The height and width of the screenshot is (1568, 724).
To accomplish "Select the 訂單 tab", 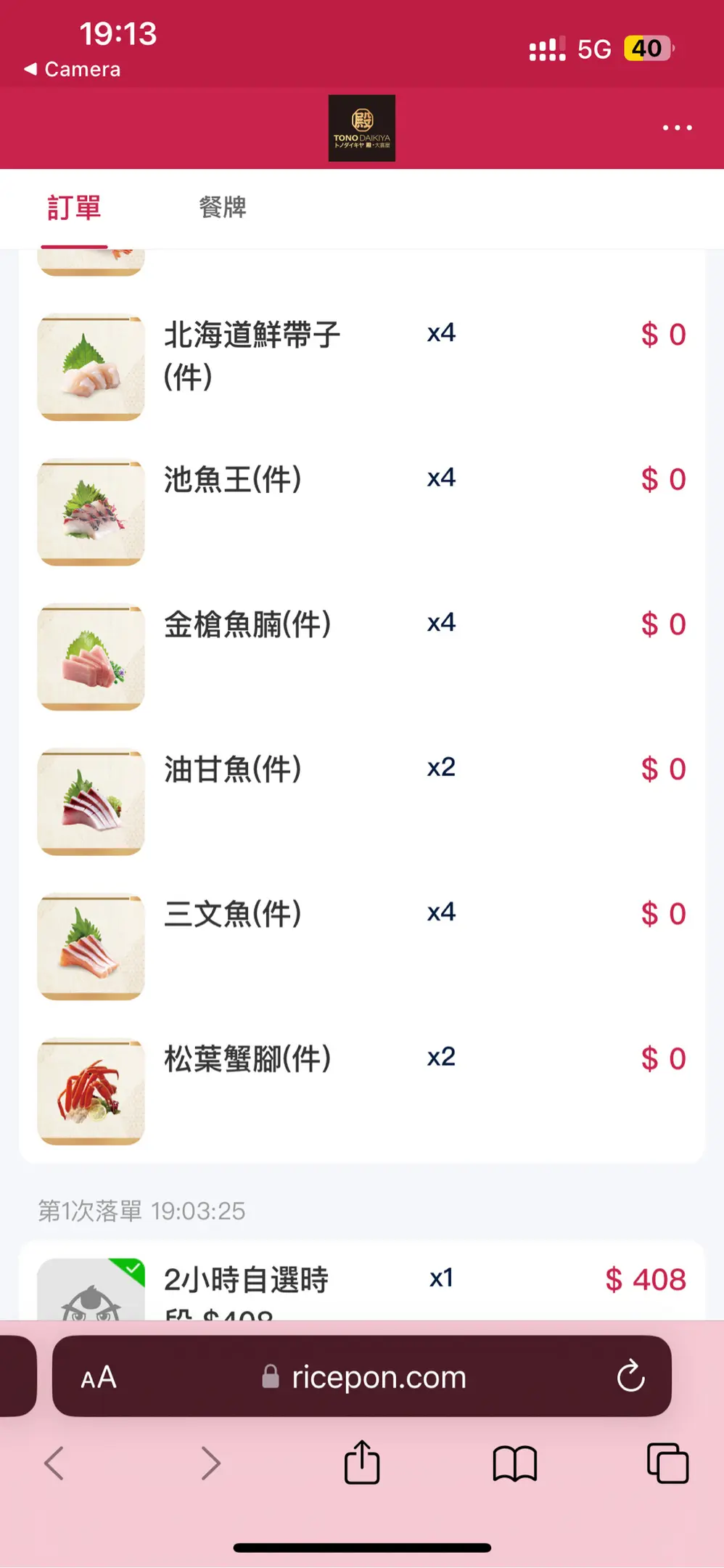I will point(74,208).
